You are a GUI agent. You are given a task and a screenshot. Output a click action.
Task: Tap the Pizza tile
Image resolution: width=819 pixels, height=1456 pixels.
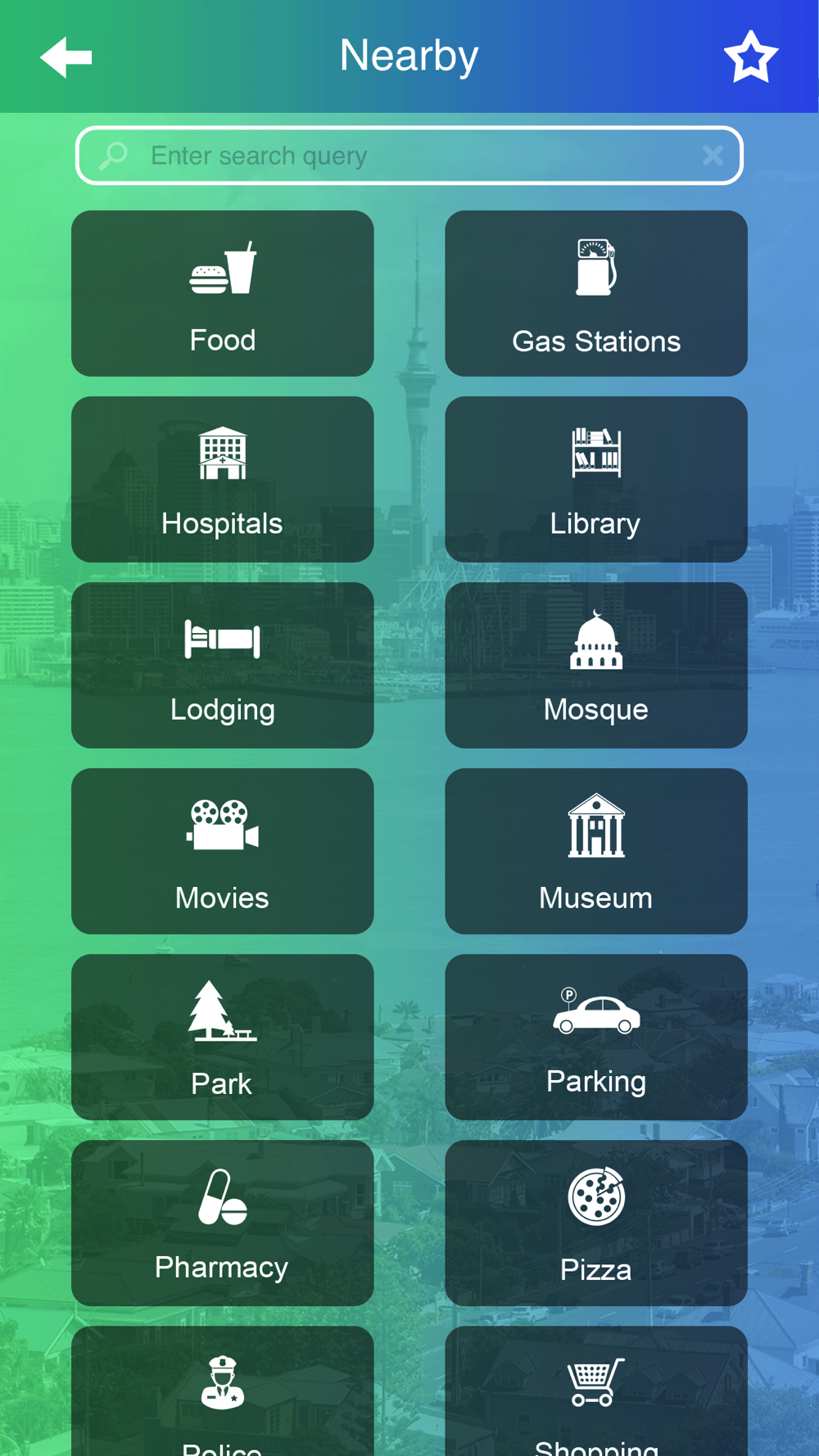click(596, 1223)
